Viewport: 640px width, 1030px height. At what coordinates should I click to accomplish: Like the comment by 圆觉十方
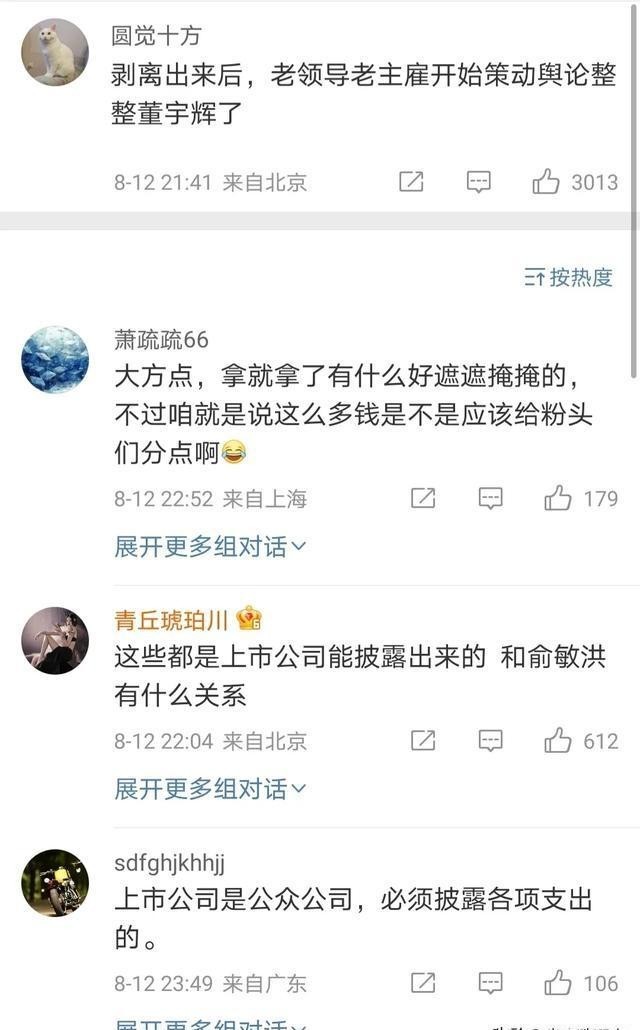[x=546, y=182]
